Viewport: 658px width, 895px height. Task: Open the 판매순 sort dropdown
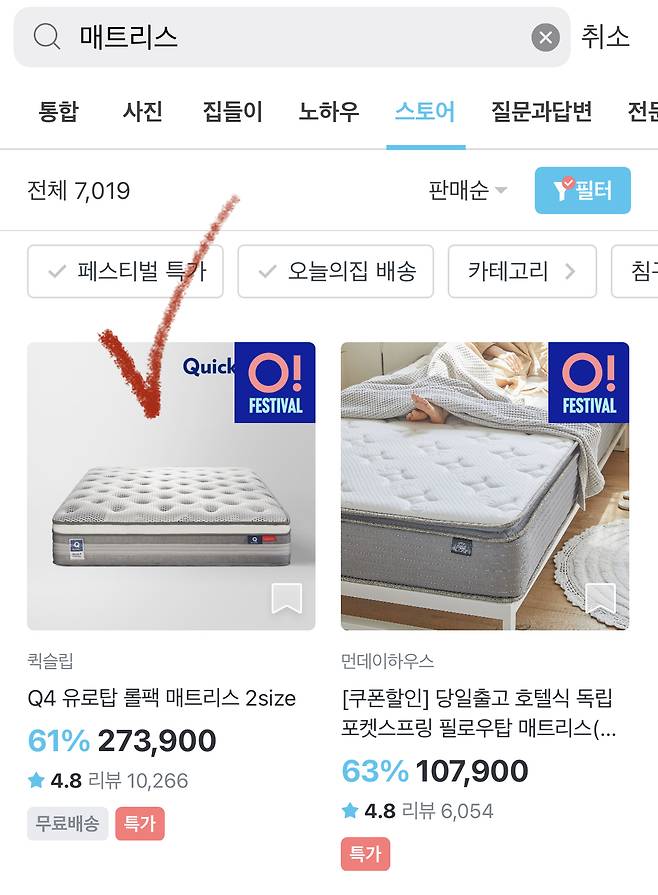(468, 190)
